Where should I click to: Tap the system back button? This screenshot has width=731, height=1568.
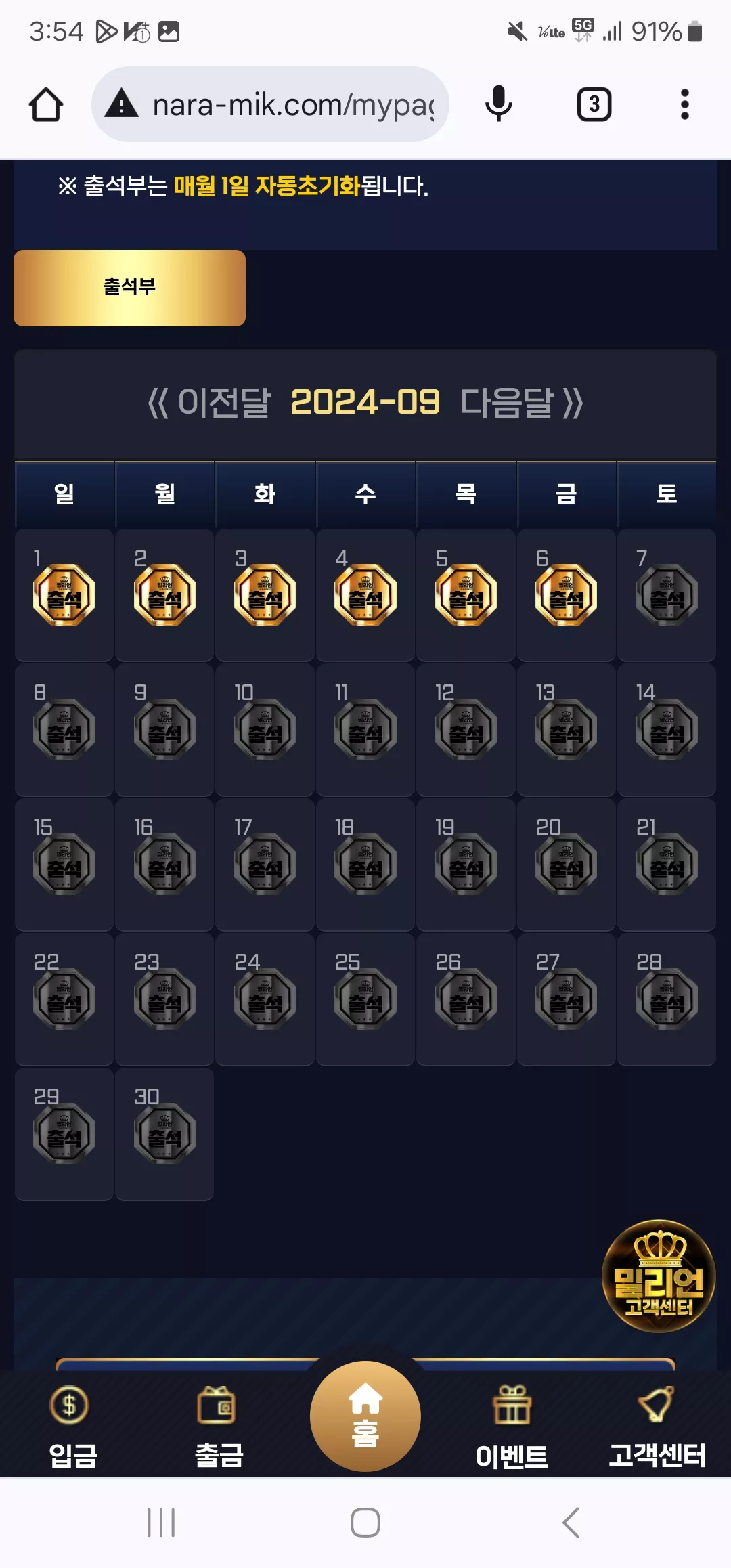pyautogui.click(x=571, y=1523)
